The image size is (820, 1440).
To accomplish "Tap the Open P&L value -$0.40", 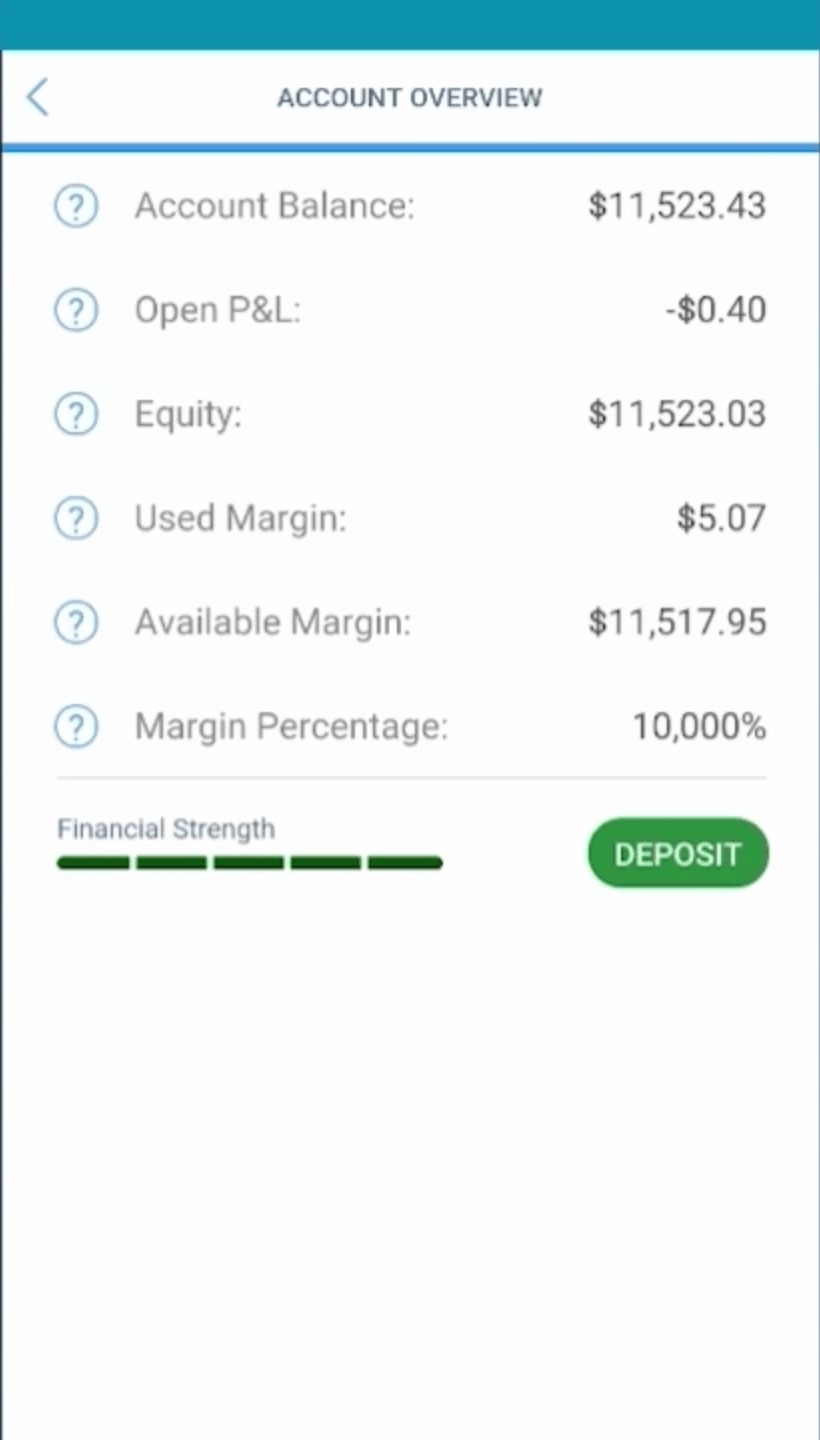I will pyautogui.click(x=715, y=309).
